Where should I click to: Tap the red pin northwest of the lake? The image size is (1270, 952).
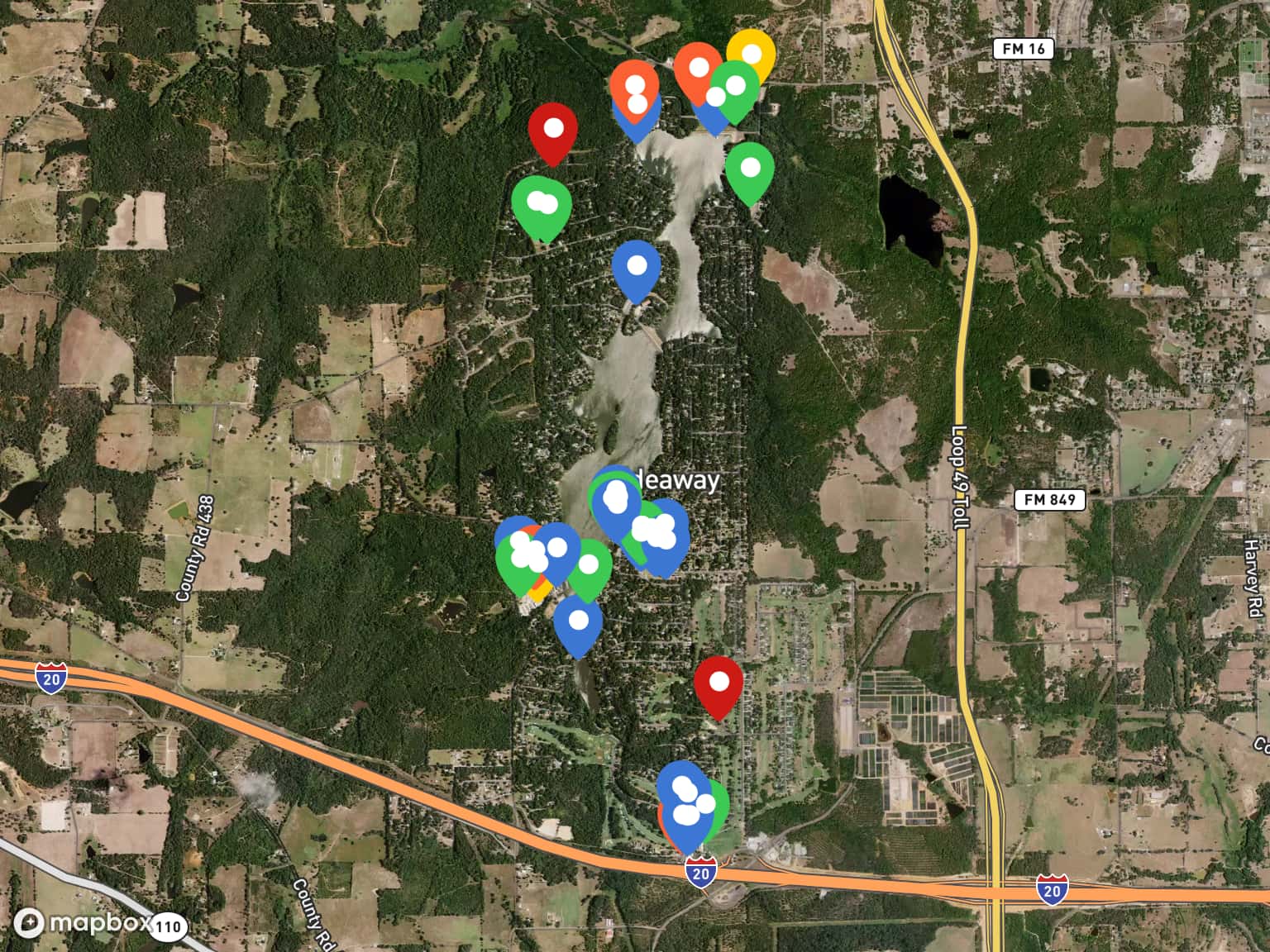tap(553, 131)
